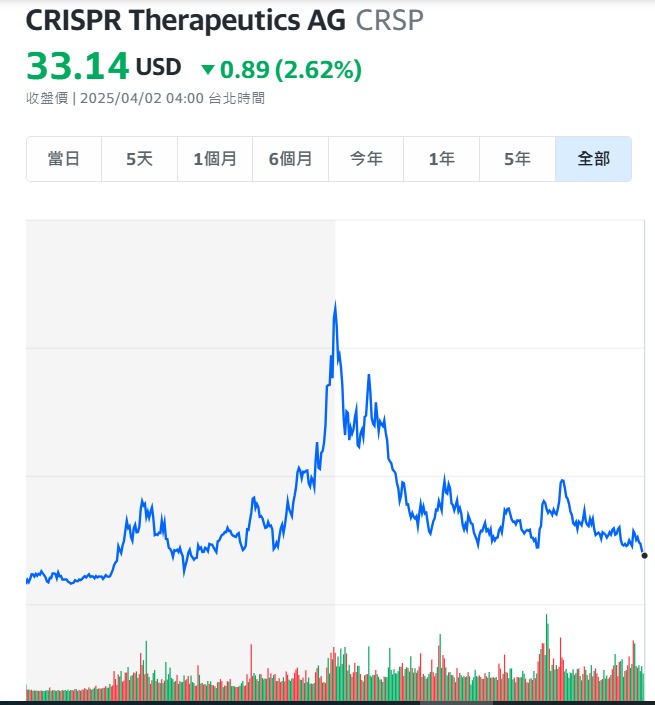The width and height of the screenshot is (655, 705).
Task: Show the 1個月 chart
Action: click(215, 159)
